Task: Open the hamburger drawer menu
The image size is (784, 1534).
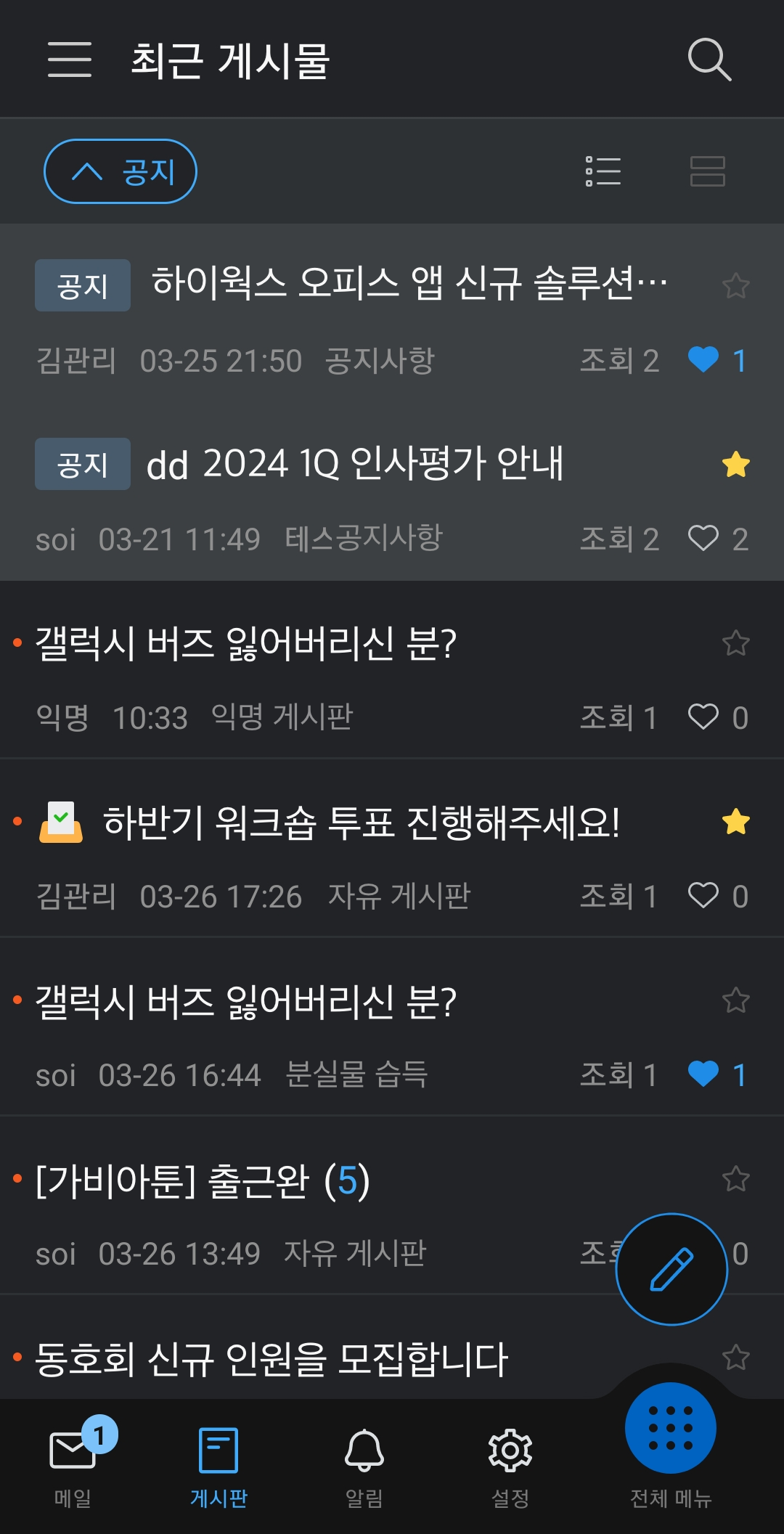Action: (x=70, y=60)
